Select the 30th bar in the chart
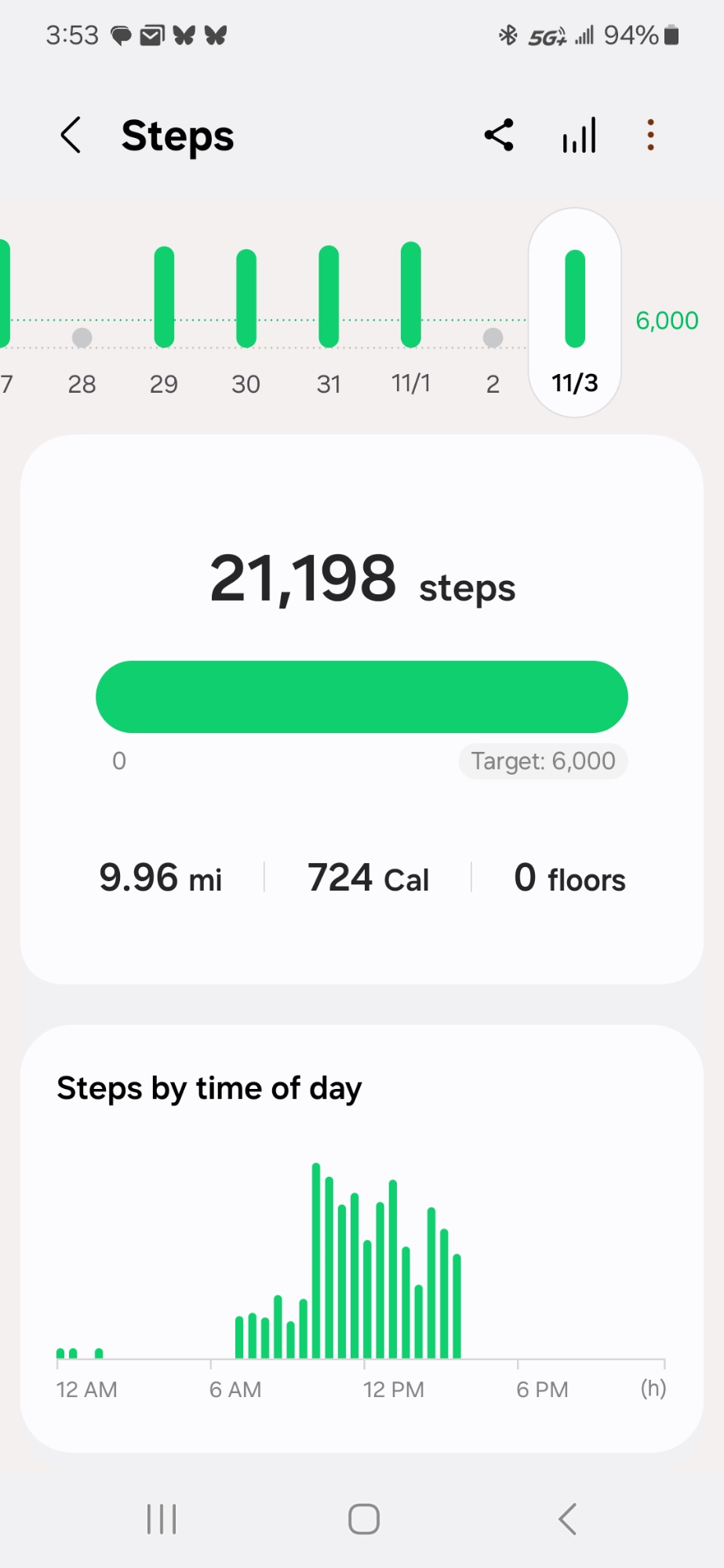Viewport: 724px width, 1568px height. [246, 298]
